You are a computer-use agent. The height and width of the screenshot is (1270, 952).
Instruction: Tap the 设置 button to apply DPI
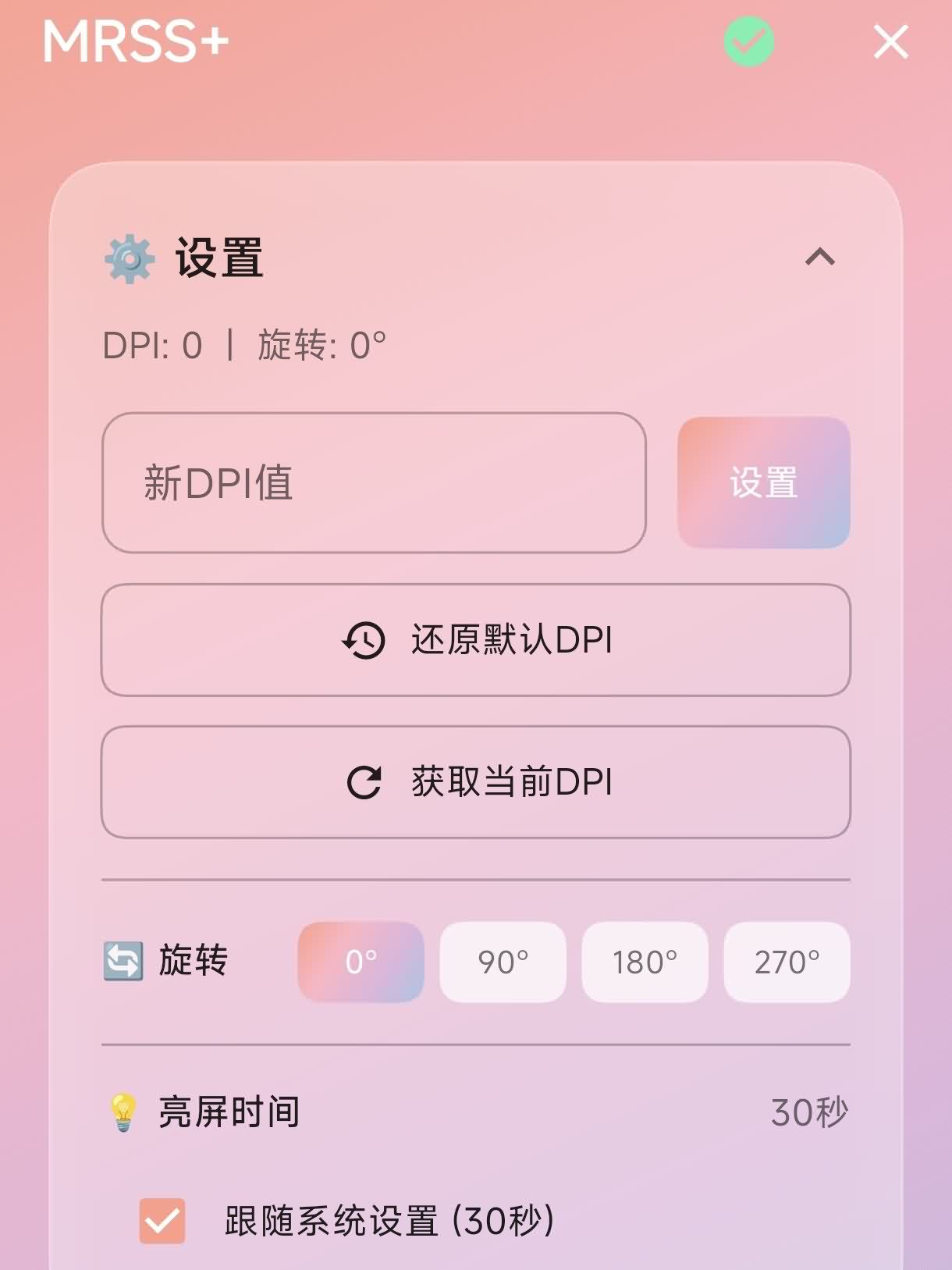[763, 483]
